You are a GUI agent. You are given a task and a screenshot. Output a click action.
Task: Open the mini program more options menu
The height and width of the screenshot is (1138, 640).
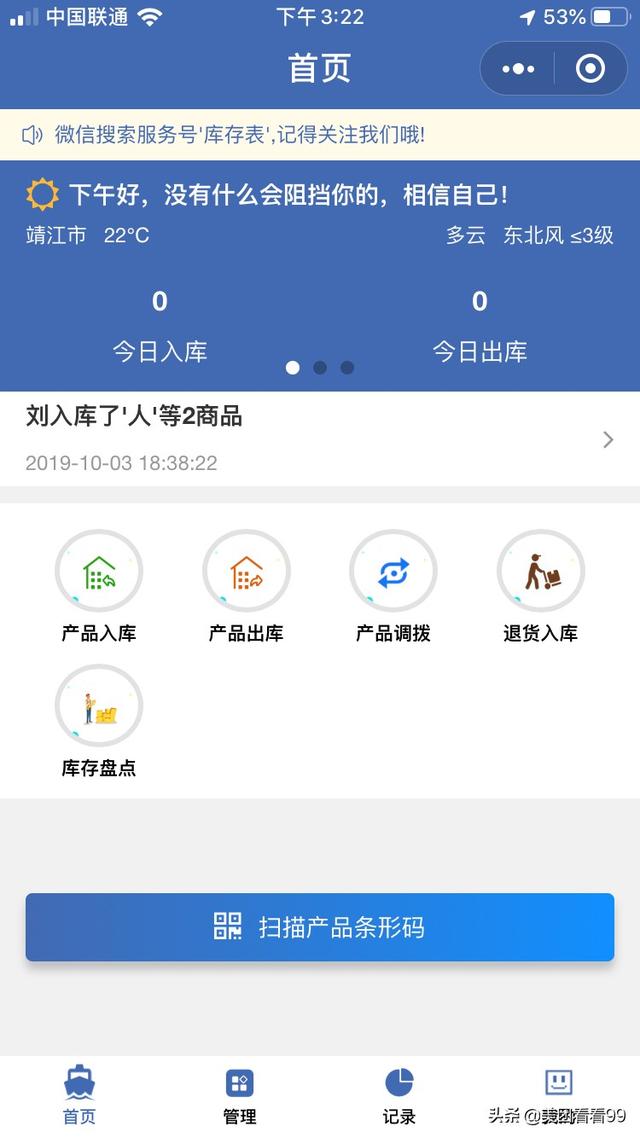tap(518, 69)
